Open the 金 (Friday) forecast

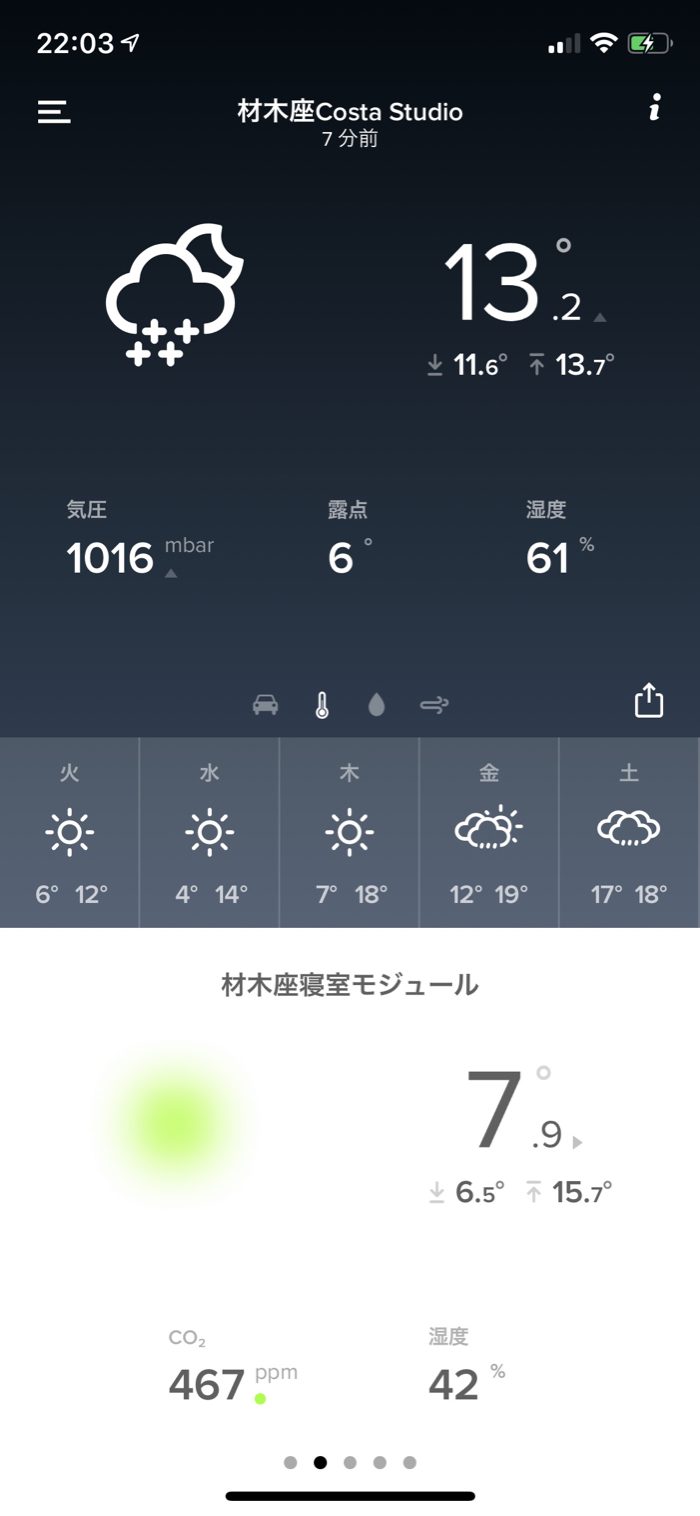click(489, 832)
